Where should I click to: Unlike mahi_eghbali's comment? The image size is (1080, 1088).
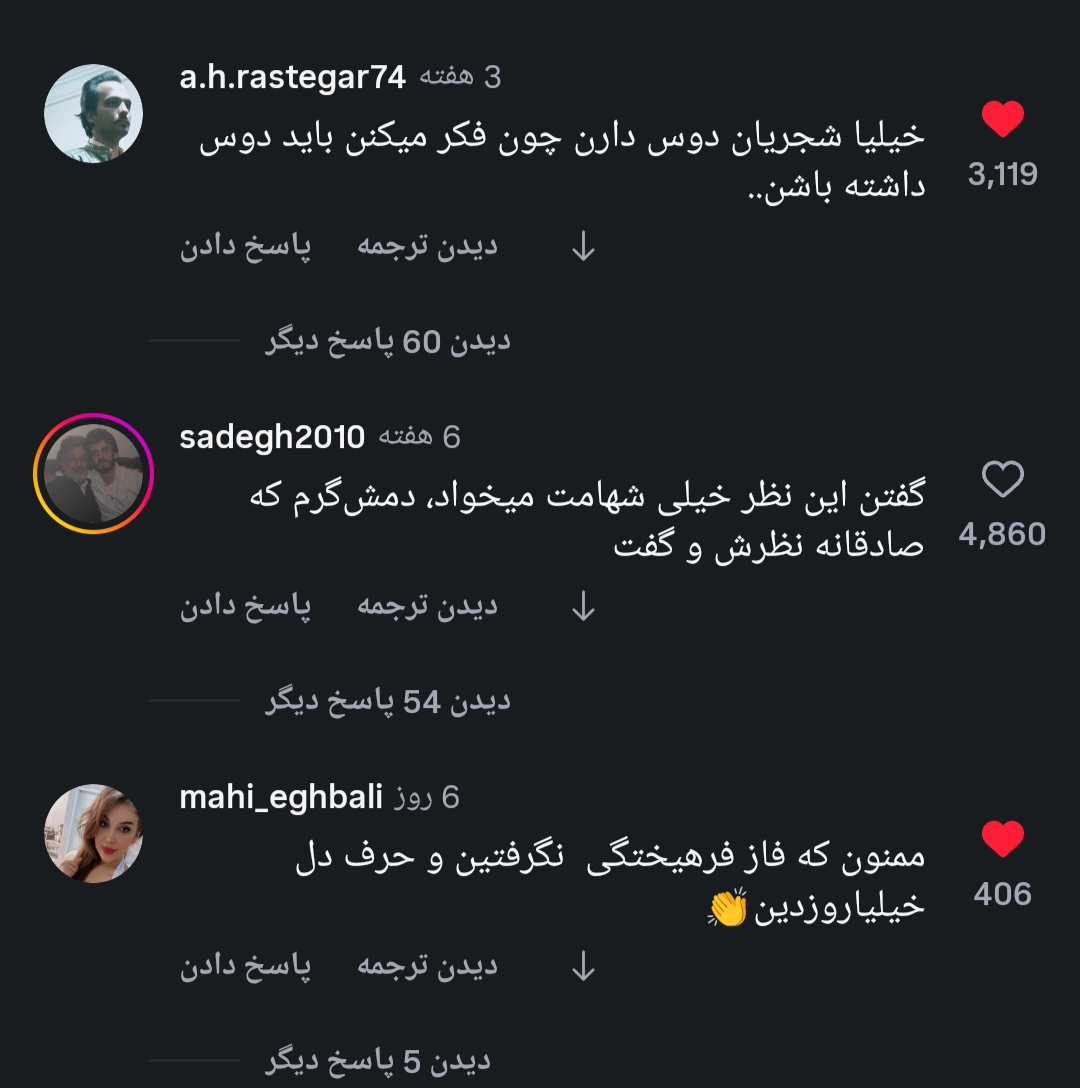click(1003, 840)
